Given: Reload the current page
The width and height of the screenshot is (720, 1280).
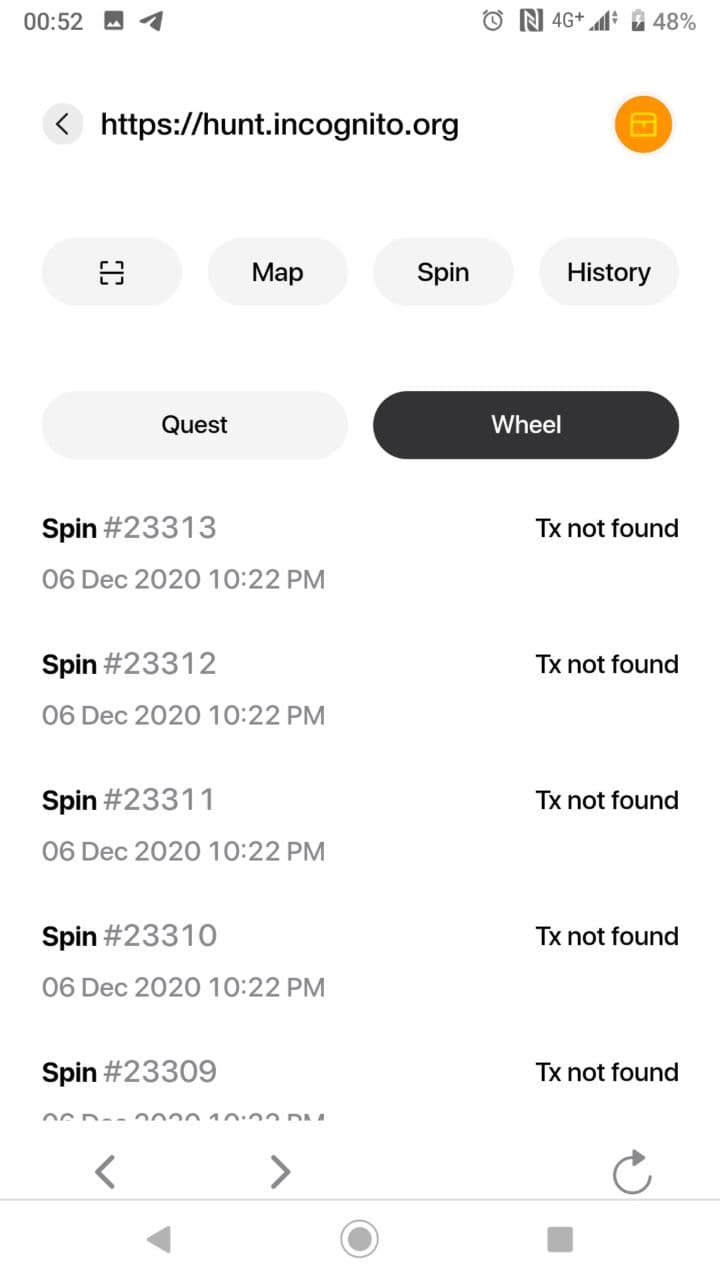Looking at the screenshot, I should tap(632, 1172).
